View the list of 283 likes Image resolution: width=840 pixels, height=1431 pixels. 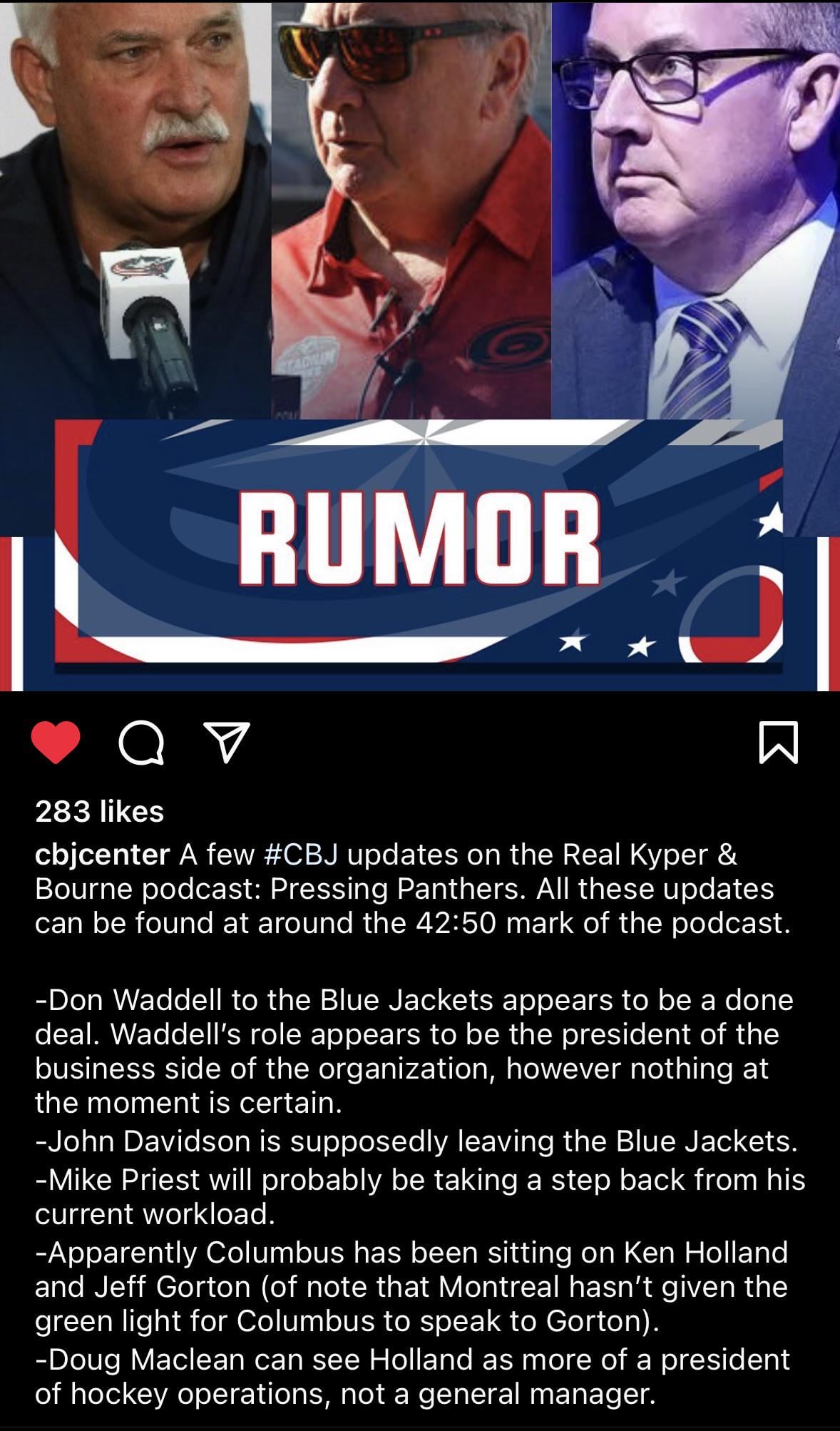point(100,811)
